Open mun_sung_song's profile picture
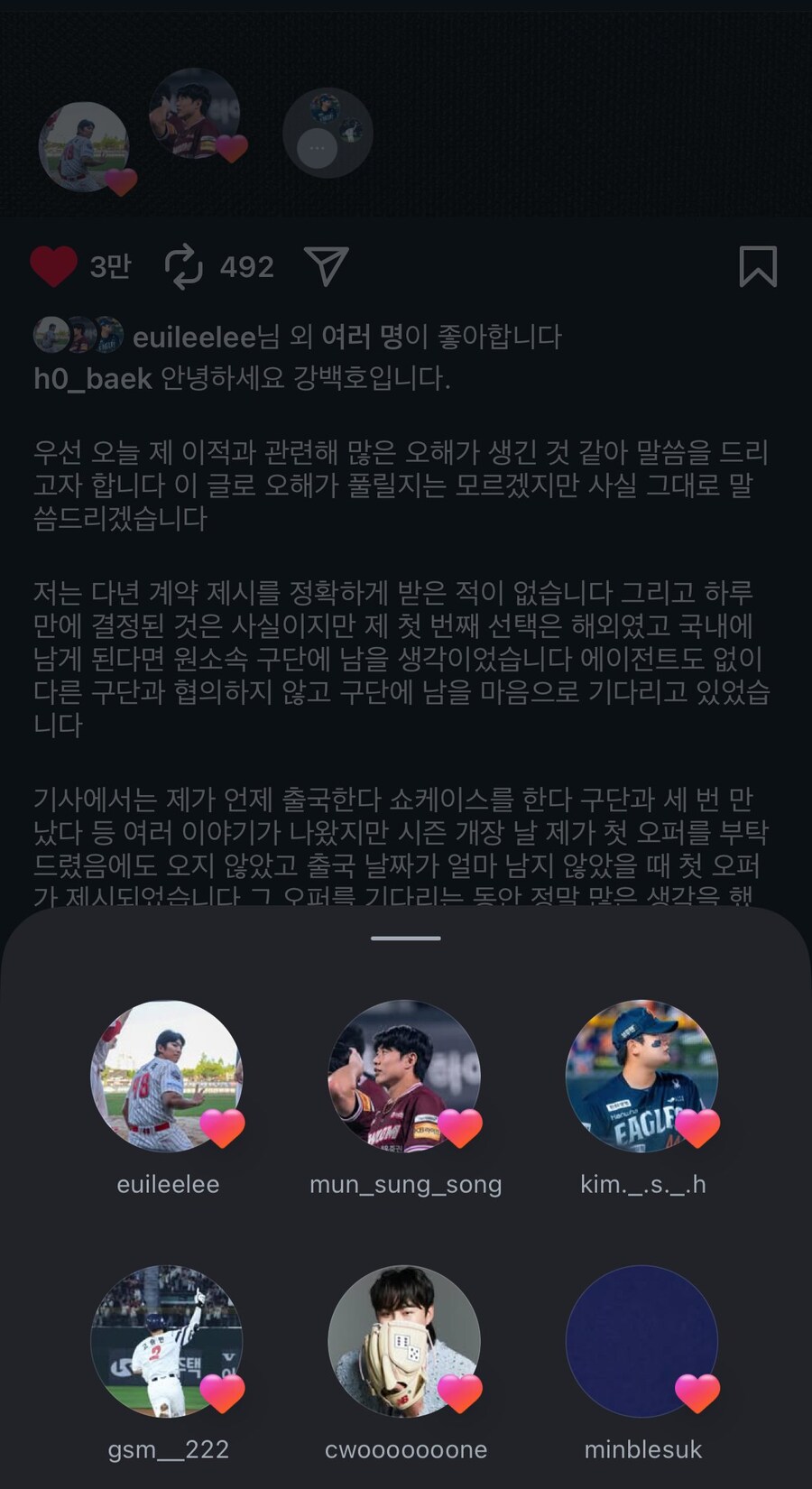The image size is (812, 1489). tap(404, 1074)
